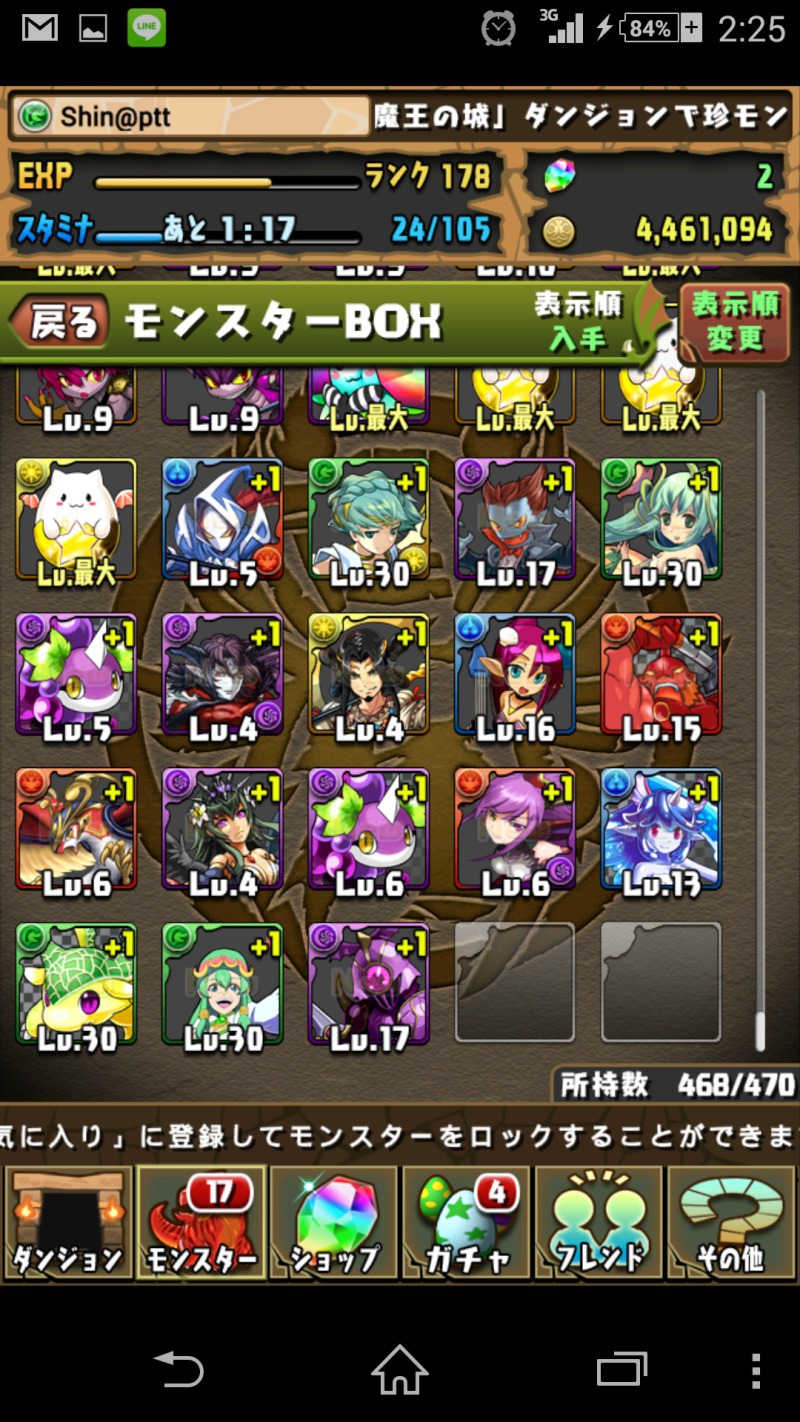Image resolution: width=800 pixels, height=1422 pixels.
Task: Open the pink-haired elf monster Lv.16
Action: pyautogui.click(x=515, y=675)
